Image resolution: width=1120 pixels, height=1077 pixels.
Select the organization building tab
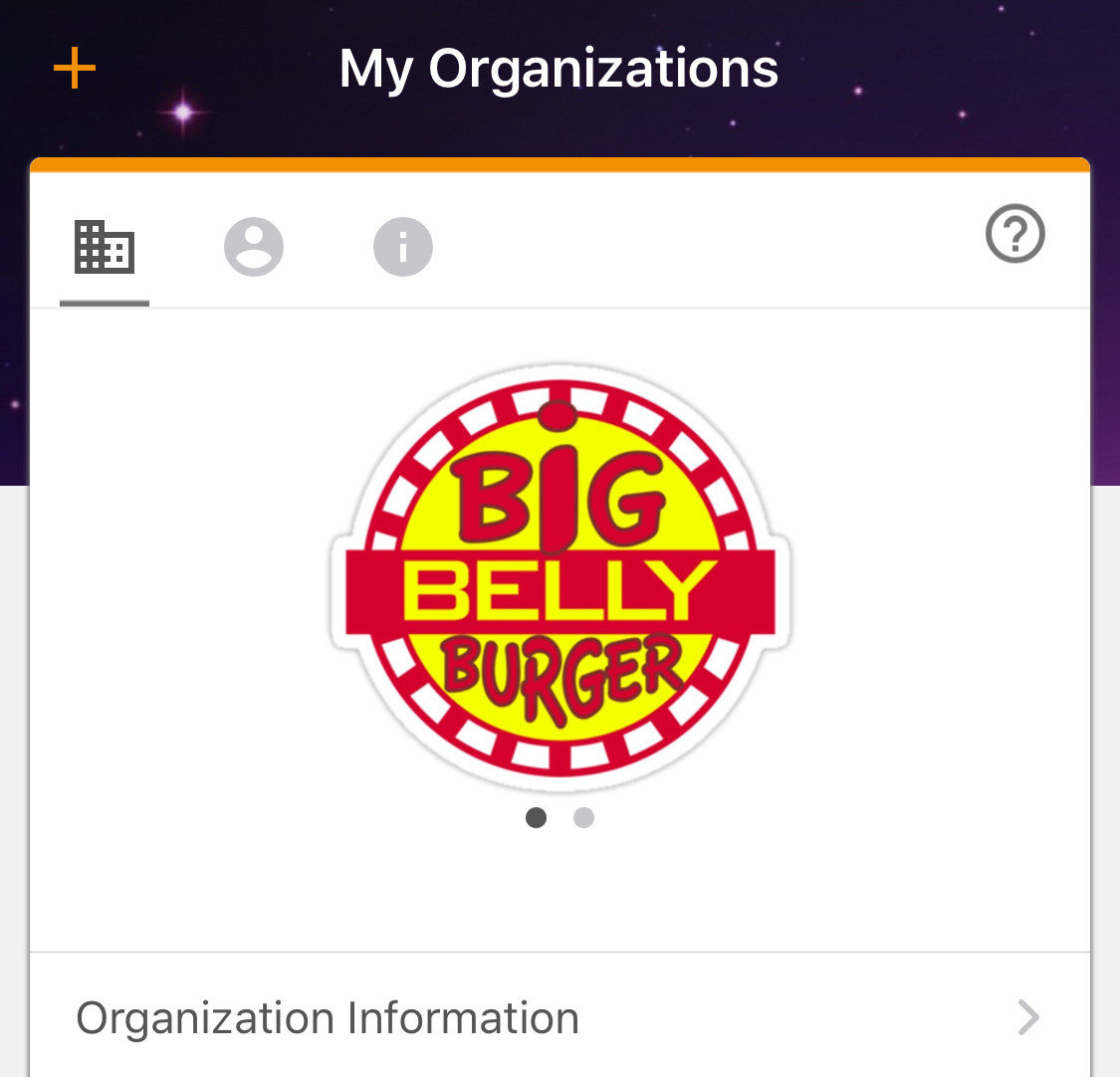(x=105, y=247)
